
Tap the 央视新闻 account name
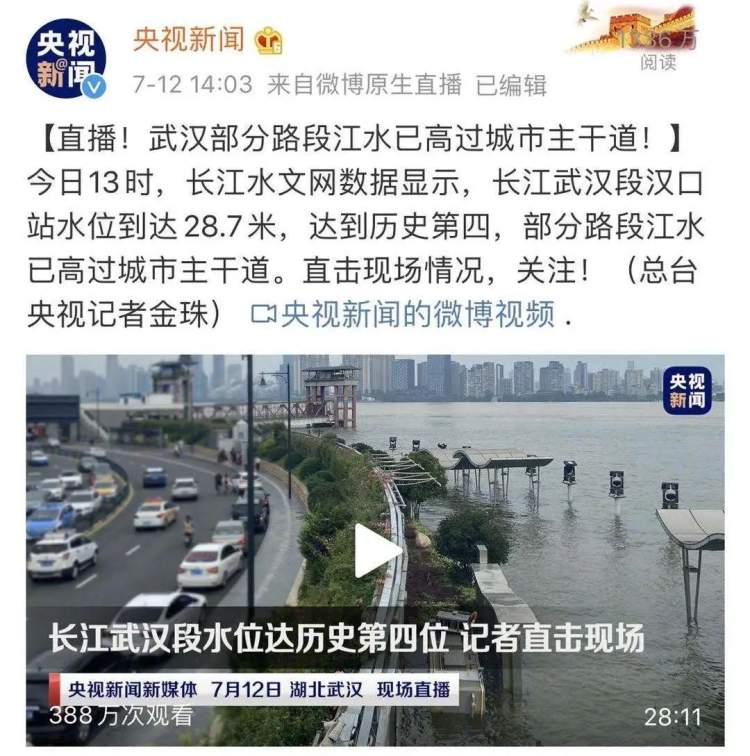(x=188, y=39)
